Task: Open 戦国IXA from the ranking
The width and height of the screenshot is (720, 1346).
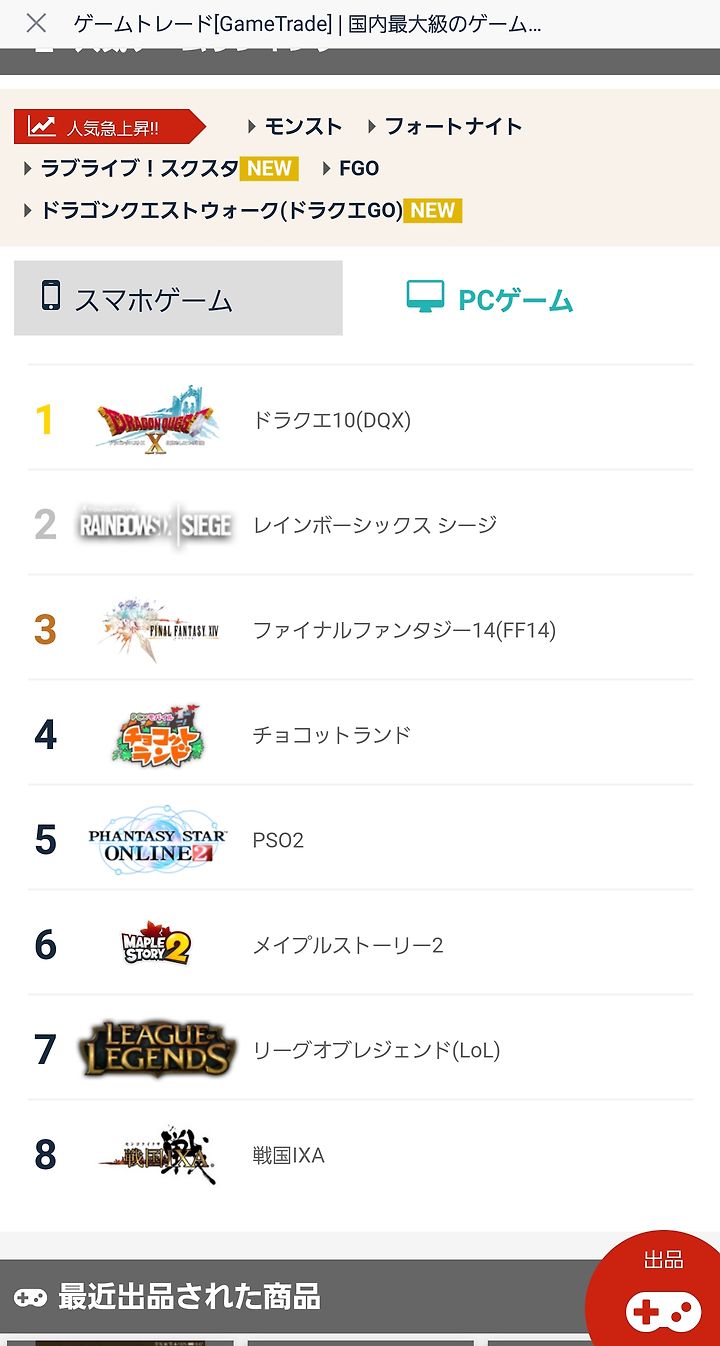Action: 360,1153
